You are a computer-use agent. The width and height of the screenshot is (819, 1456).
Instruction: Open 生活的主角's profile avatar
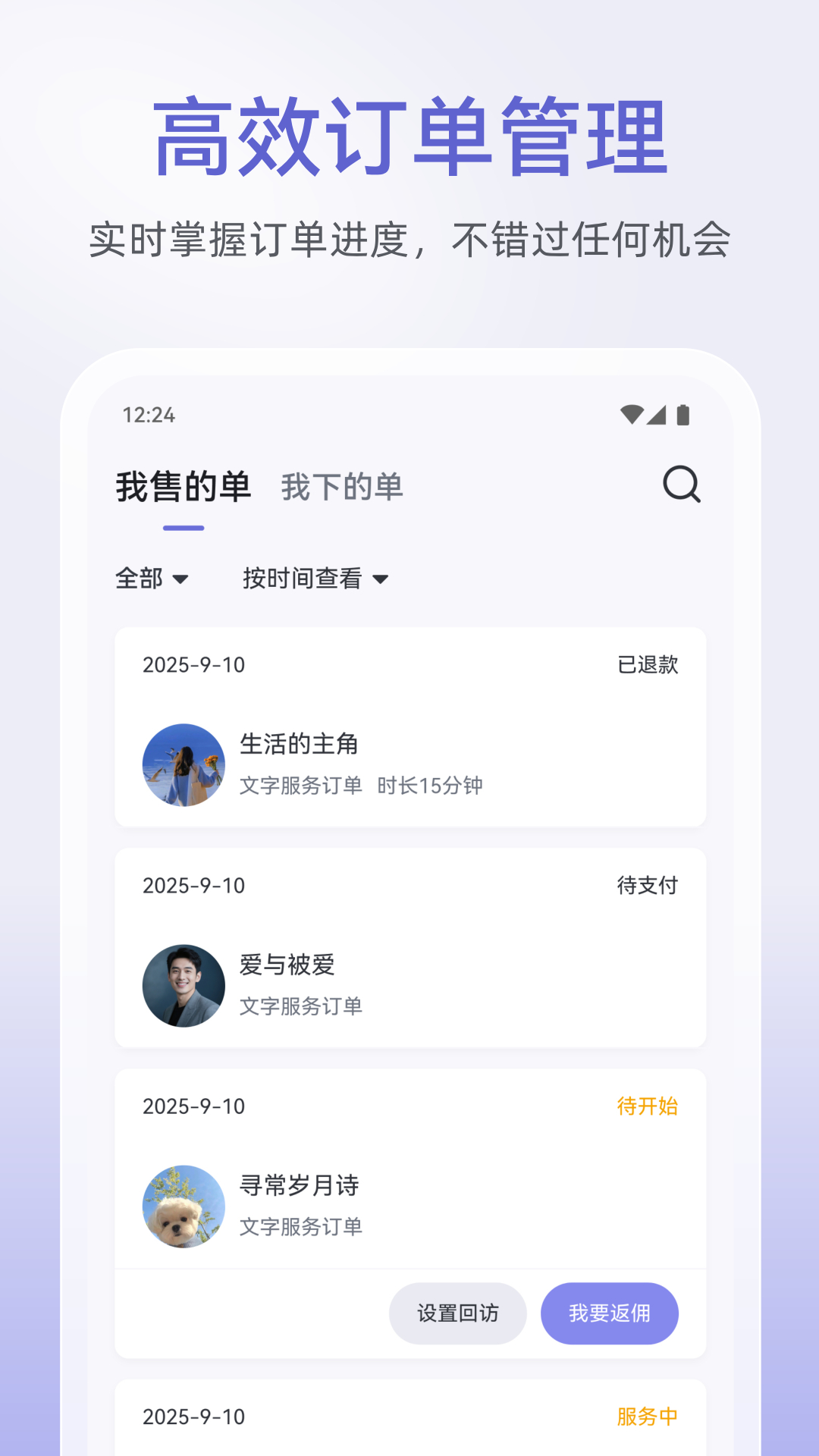coord(184,766)
